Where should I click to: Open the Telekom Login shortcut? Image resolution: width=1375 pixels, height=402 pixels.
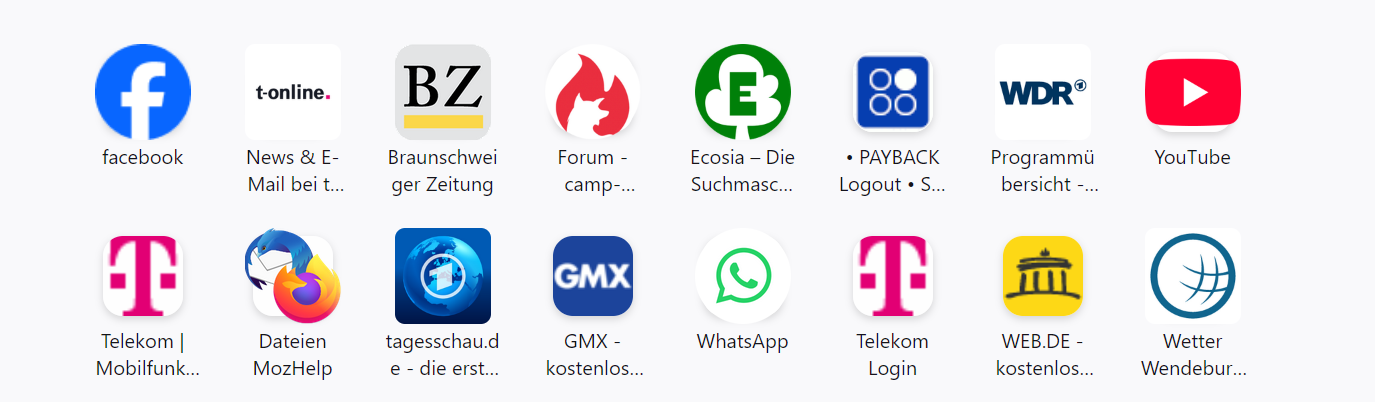point(892,276)
